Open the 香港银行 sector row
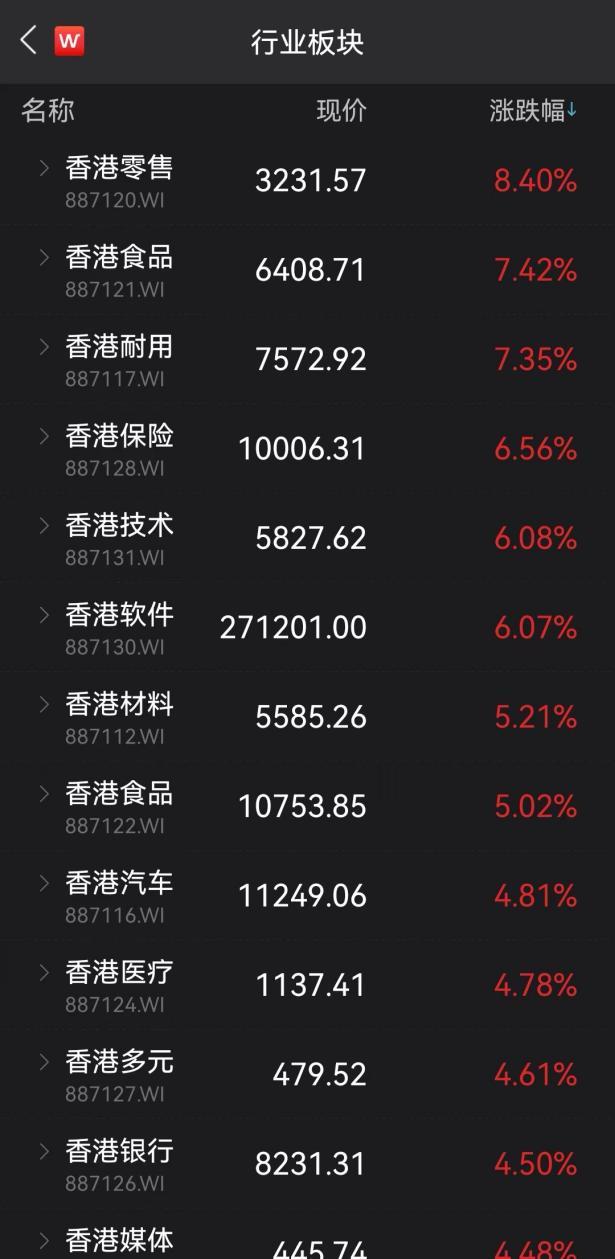 click(307, 1164)
